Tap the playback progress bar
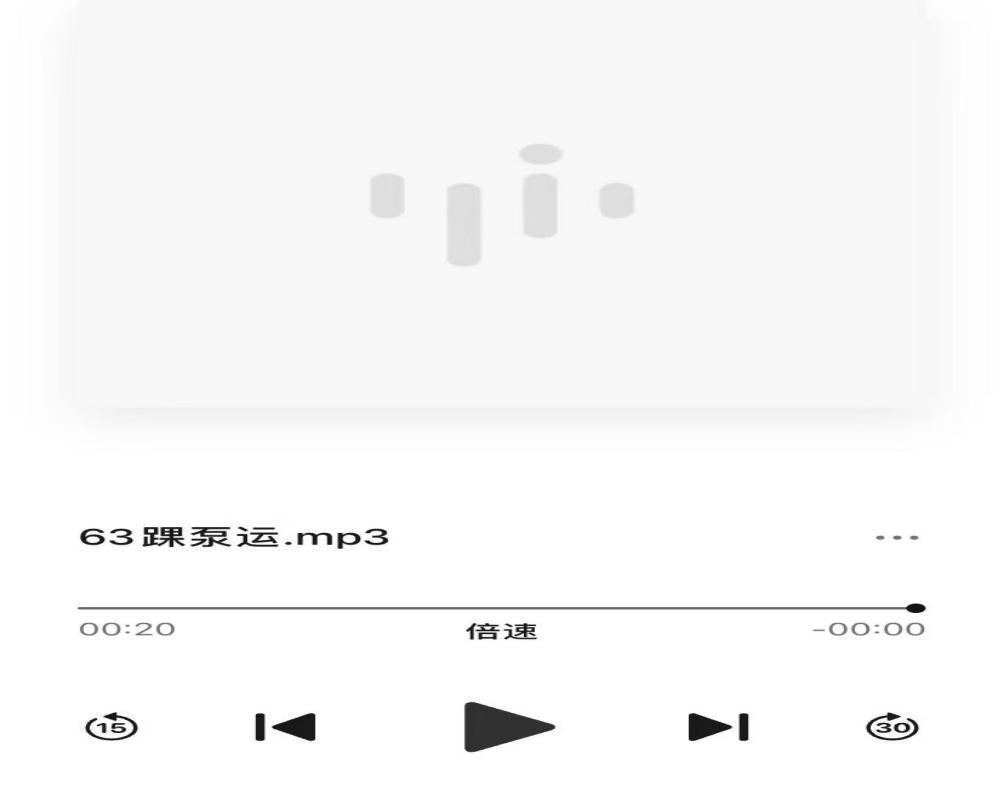The width and height of the screenshot is (1004, 803). tap(500, 608)
